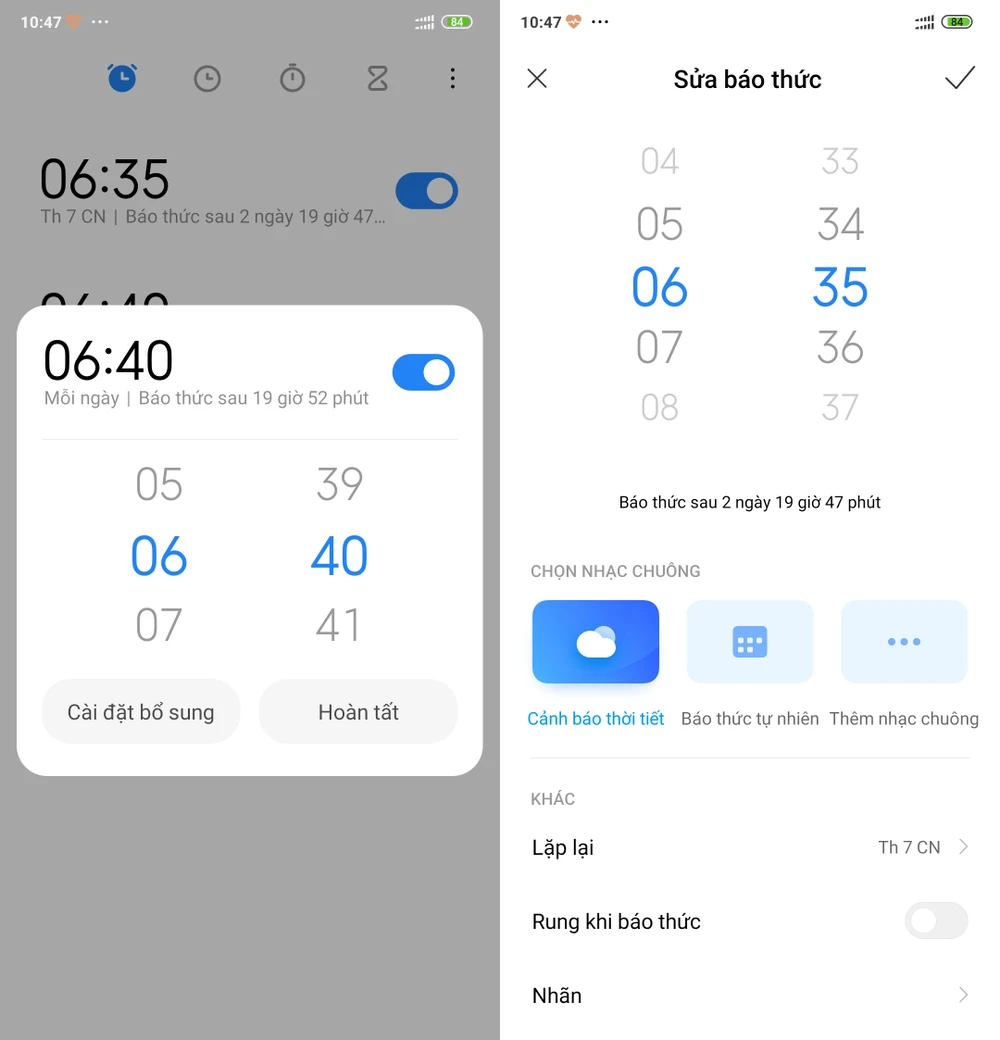Toggle the 06:40 alarm switch
1000x1040 pixels.
(x=423, y=373)
